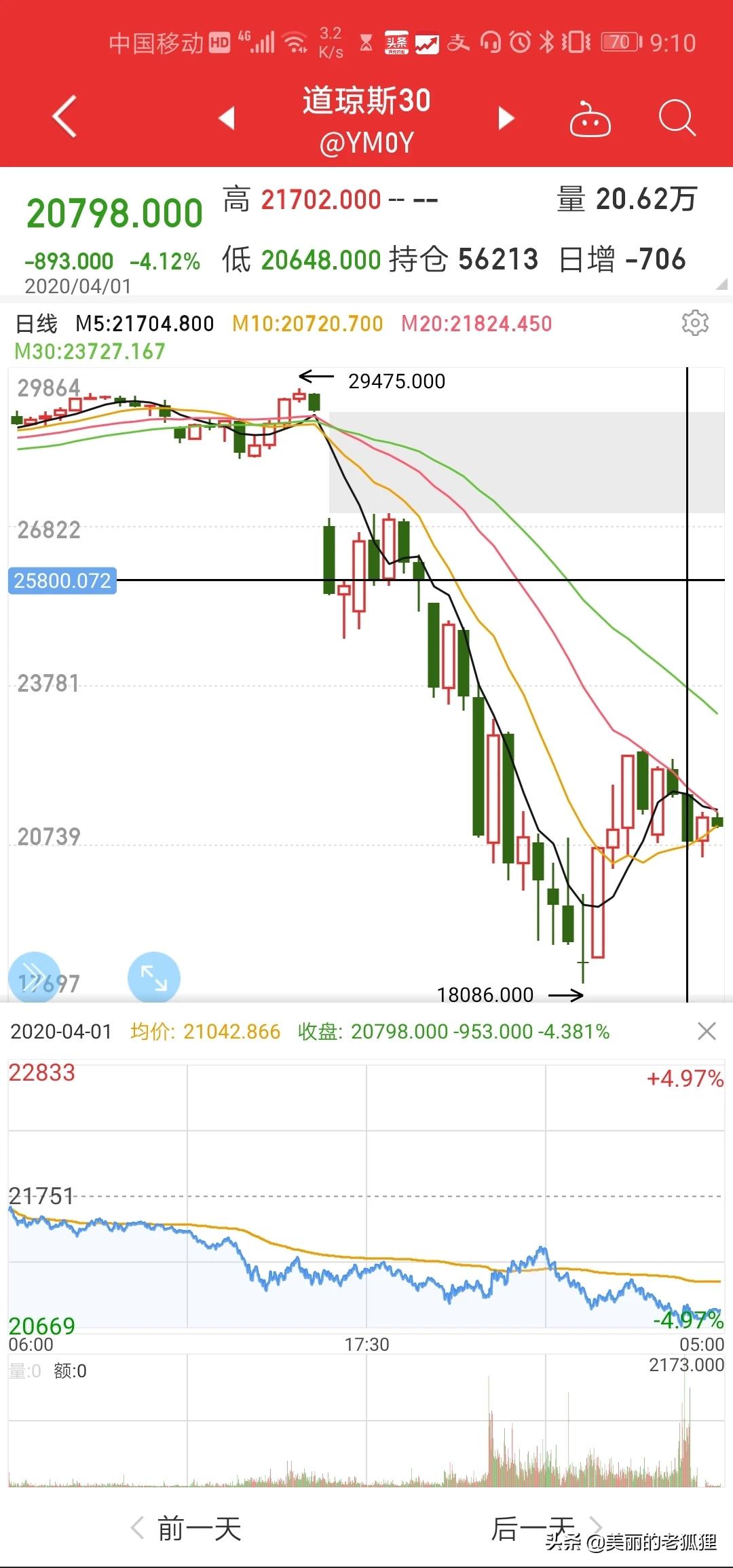Expand quote details via corner triangle

pos(721,284)
